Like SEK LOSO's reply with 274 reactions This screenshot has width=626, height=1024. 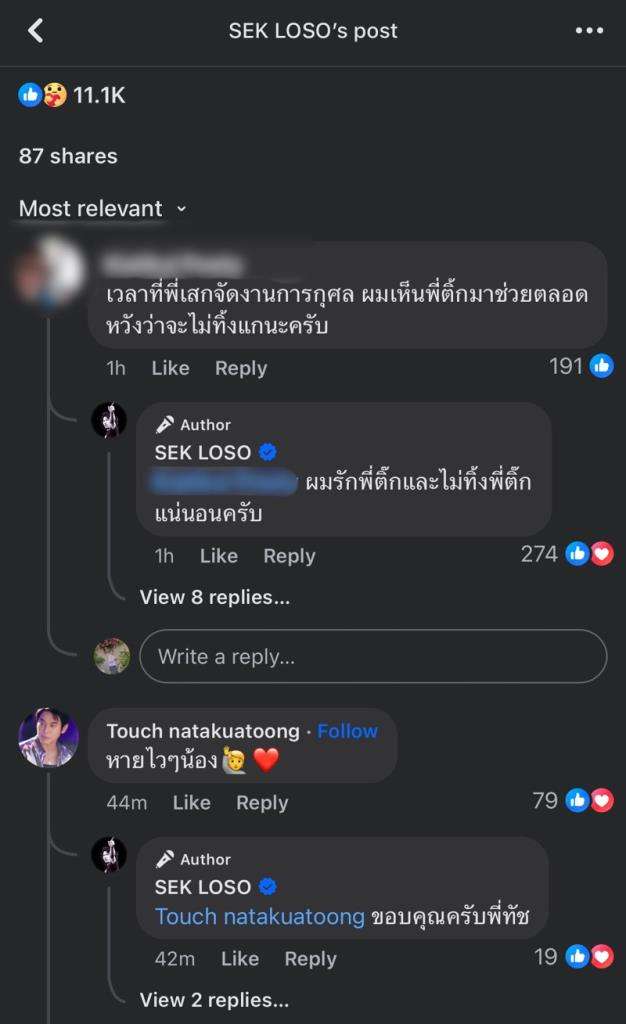pos(218,556)
